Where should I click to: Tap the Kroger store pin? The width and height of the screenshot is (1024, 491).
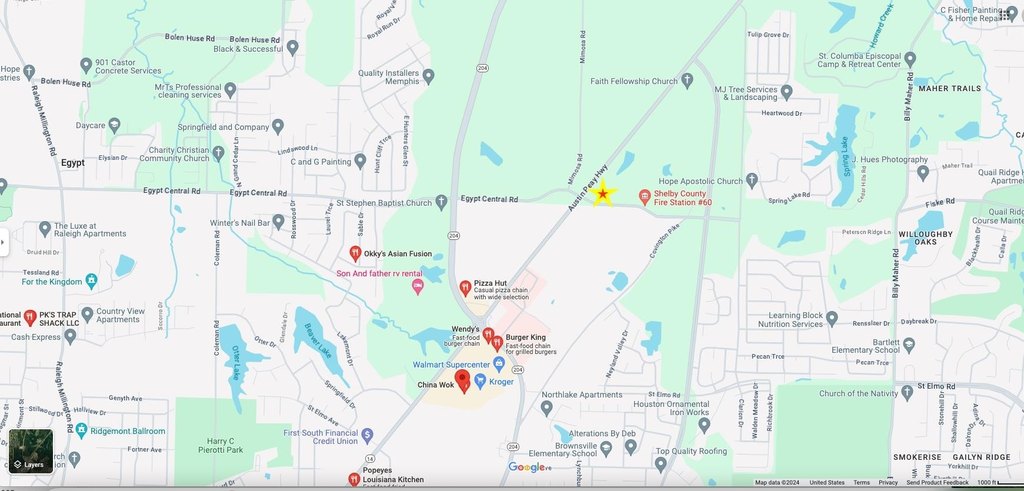(480, 382)
